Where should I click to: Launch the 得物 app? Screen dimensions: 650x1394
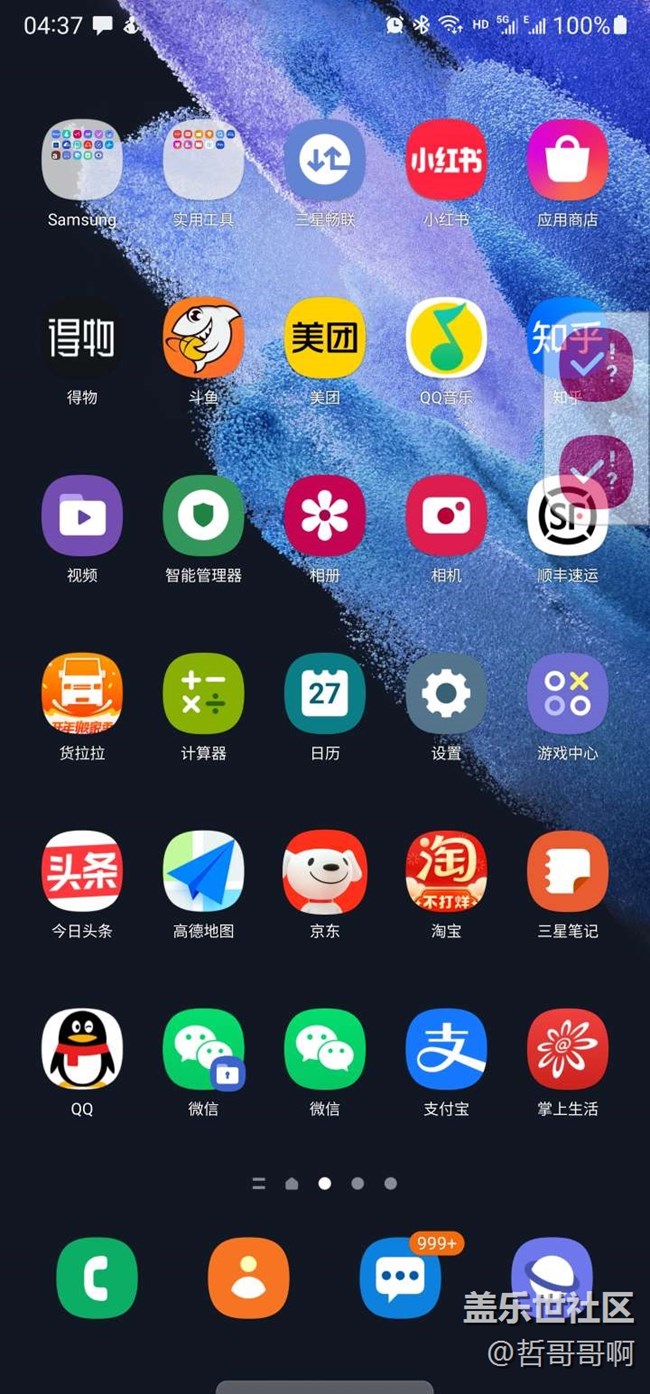click(82, 339)
